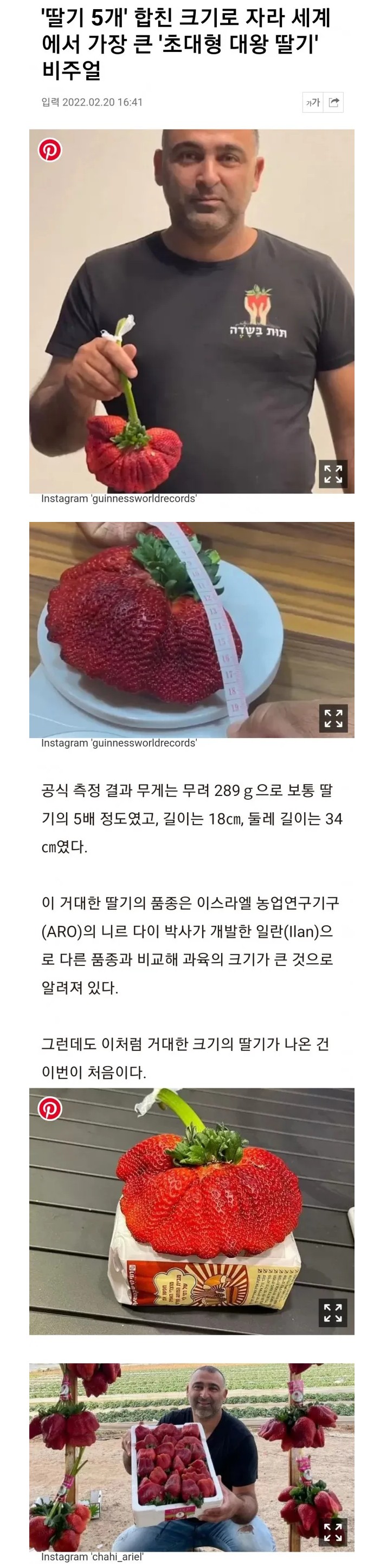This screenshot has height=1568, width=380.
Task: Enlarge the strawberry with measuring tape photo
Action: 332,718
